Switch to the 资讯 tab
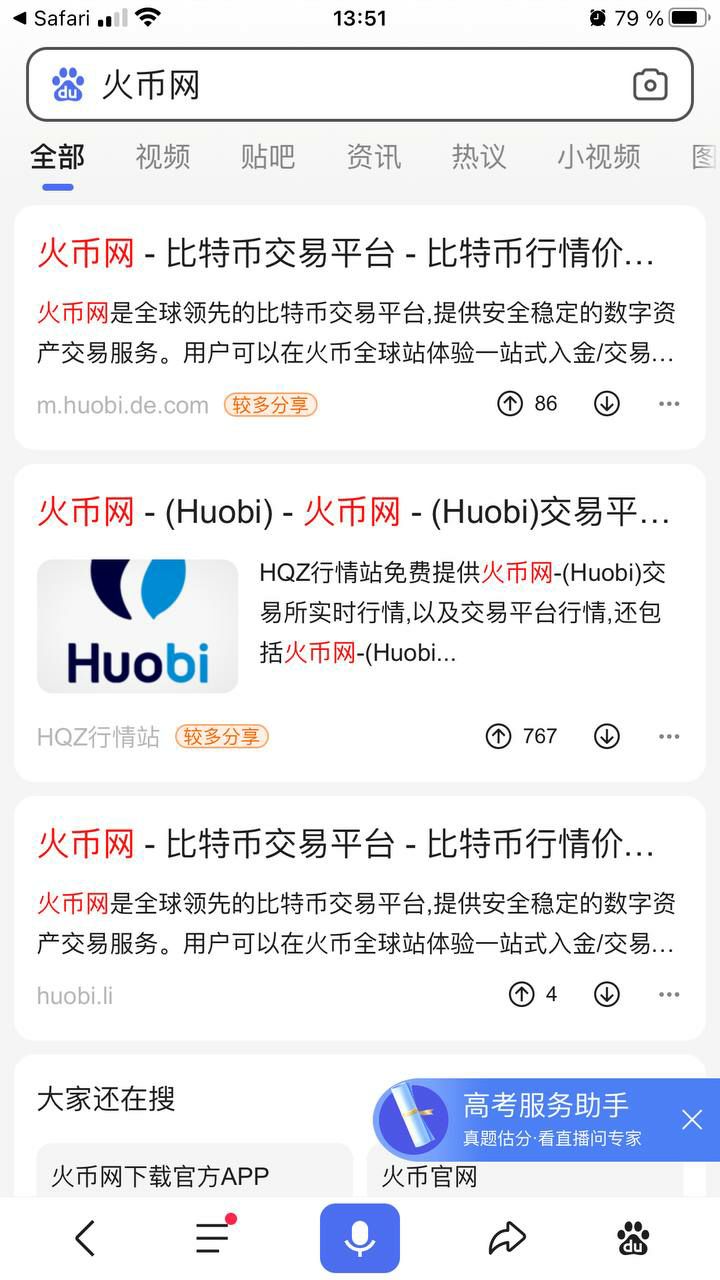This screenshot has width=720, height=1280. [373, 157]
